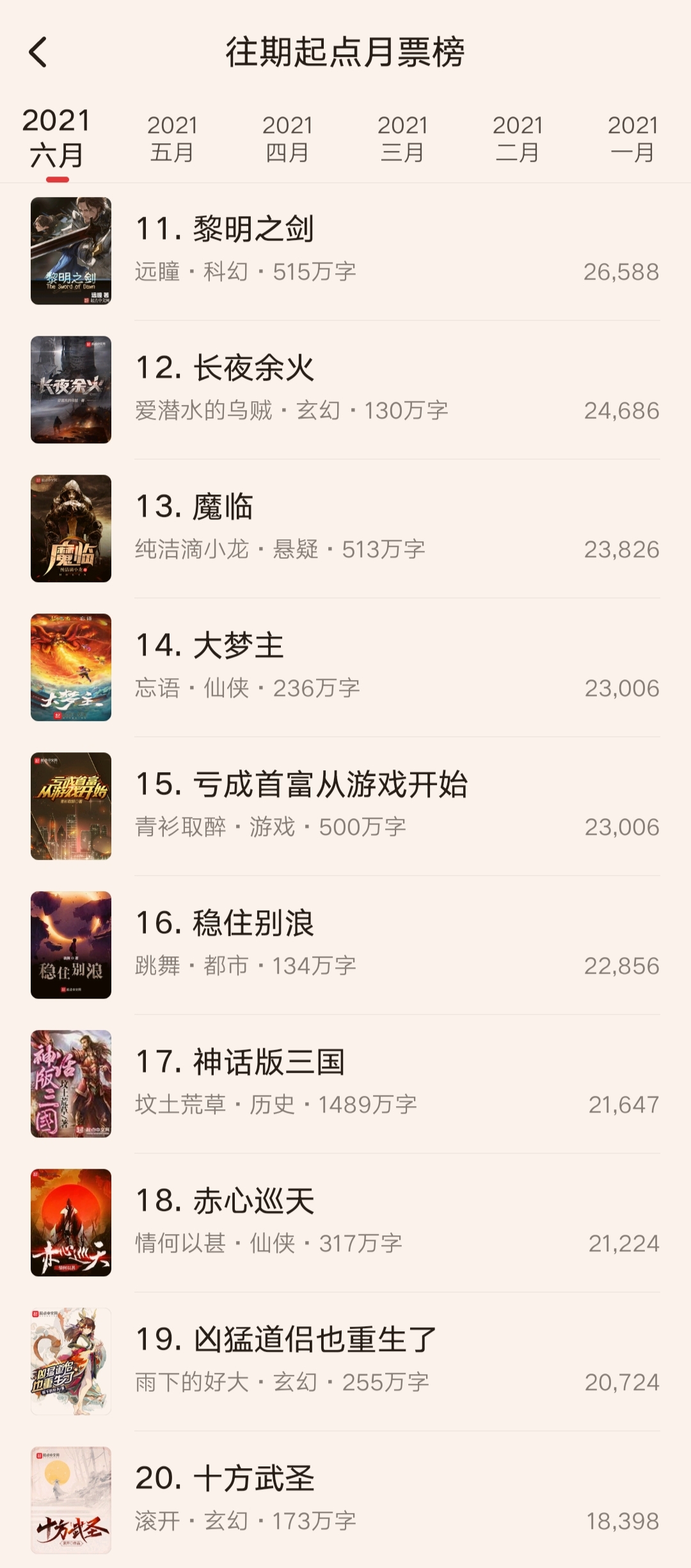Show the 2021 二月 rankings
This screenshot has width=691, height=1568.
coord(518,138)
